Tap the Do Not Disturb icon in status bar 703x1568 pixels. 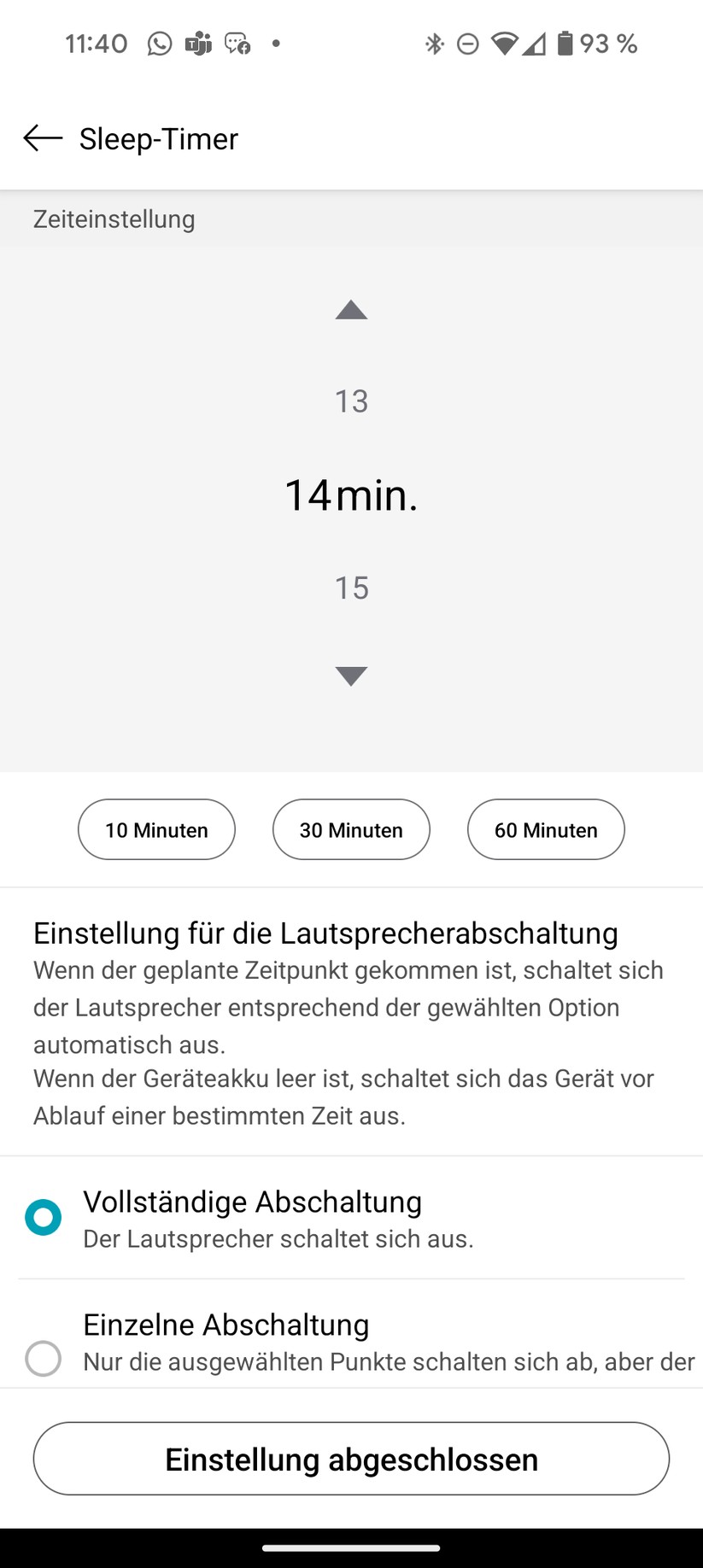click(x=468, y=44)
